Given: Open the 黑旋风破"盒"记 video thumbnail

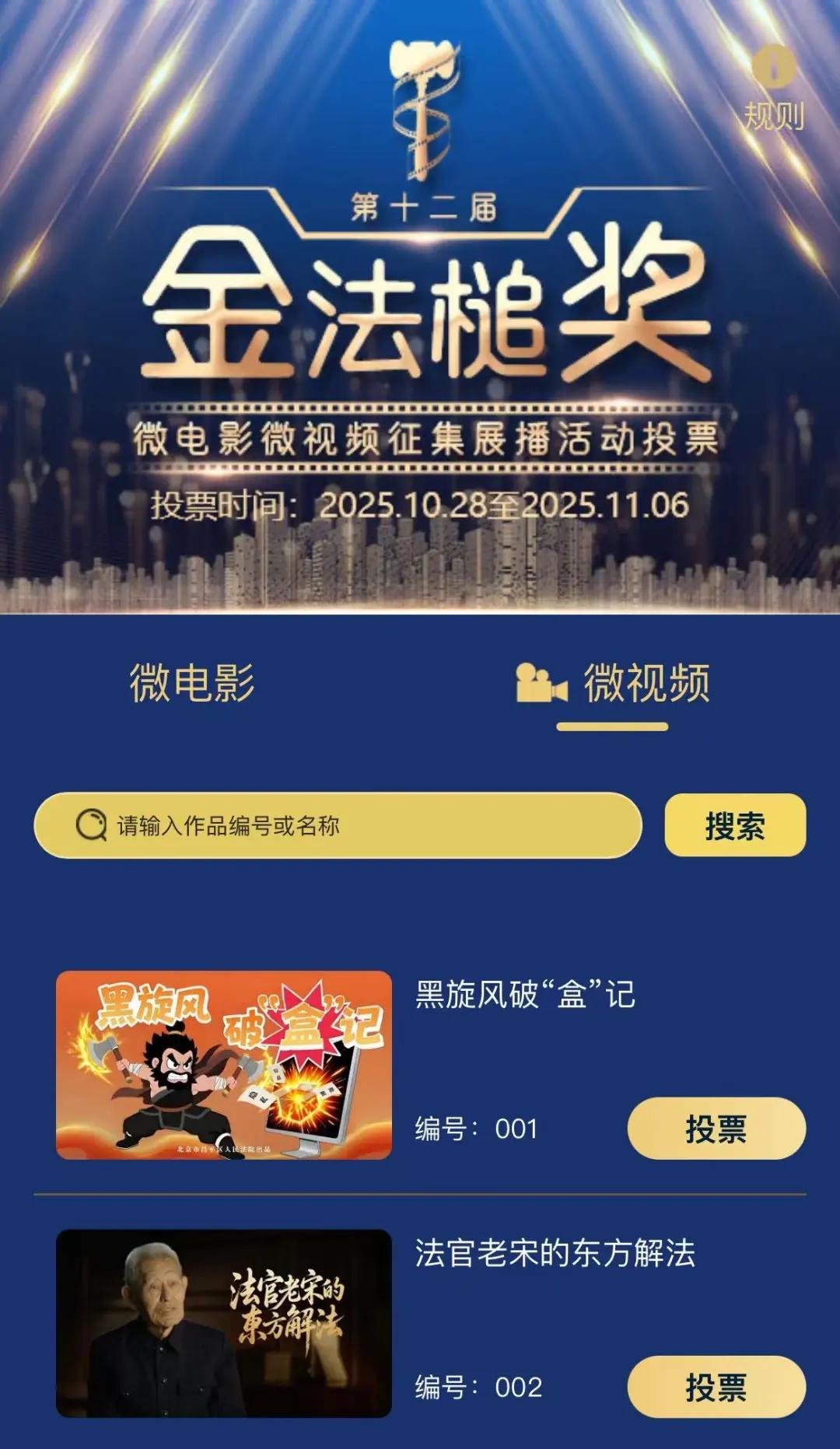Looking at the screenshot, I should (x=224, y=1065).
